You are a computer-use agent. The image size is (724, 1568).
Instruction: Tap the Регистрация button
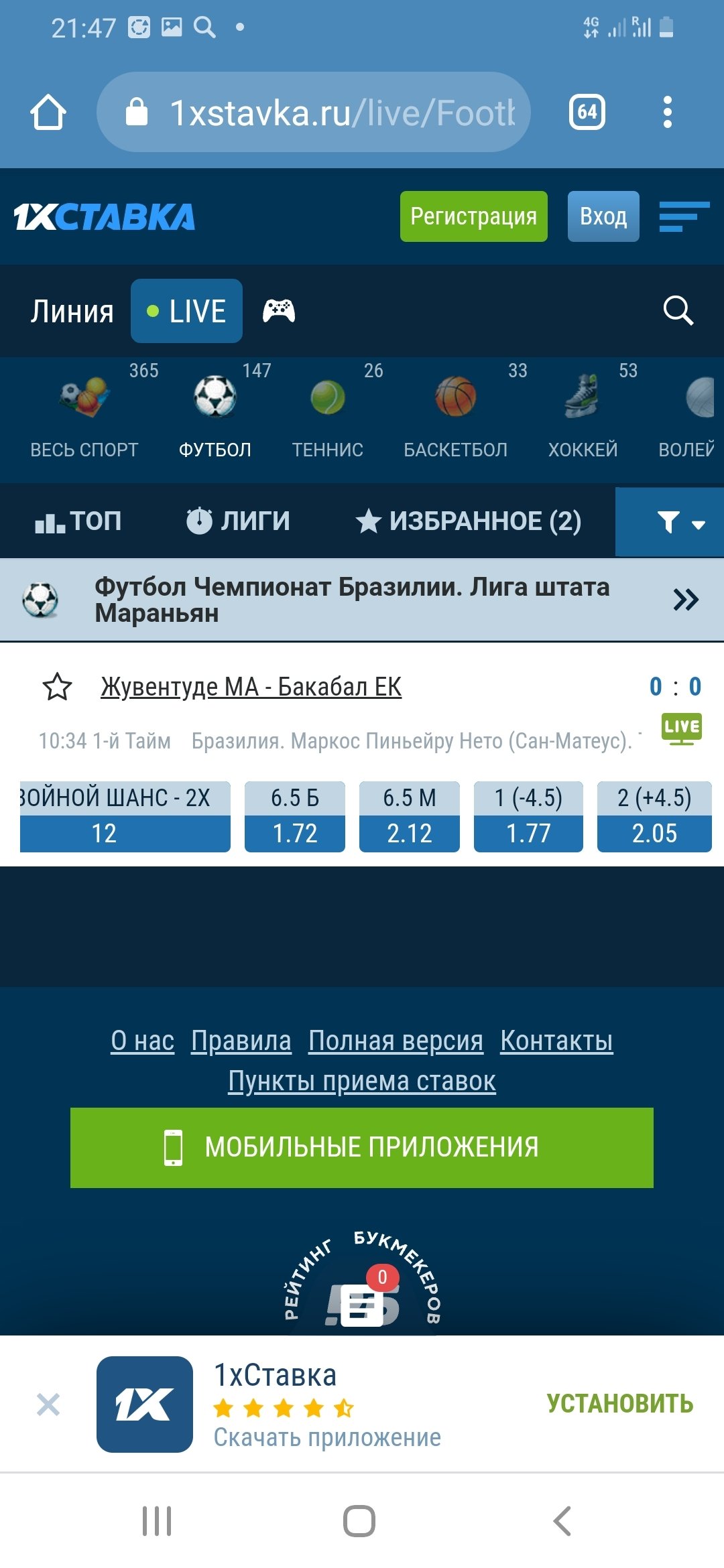tap(473, 216)
